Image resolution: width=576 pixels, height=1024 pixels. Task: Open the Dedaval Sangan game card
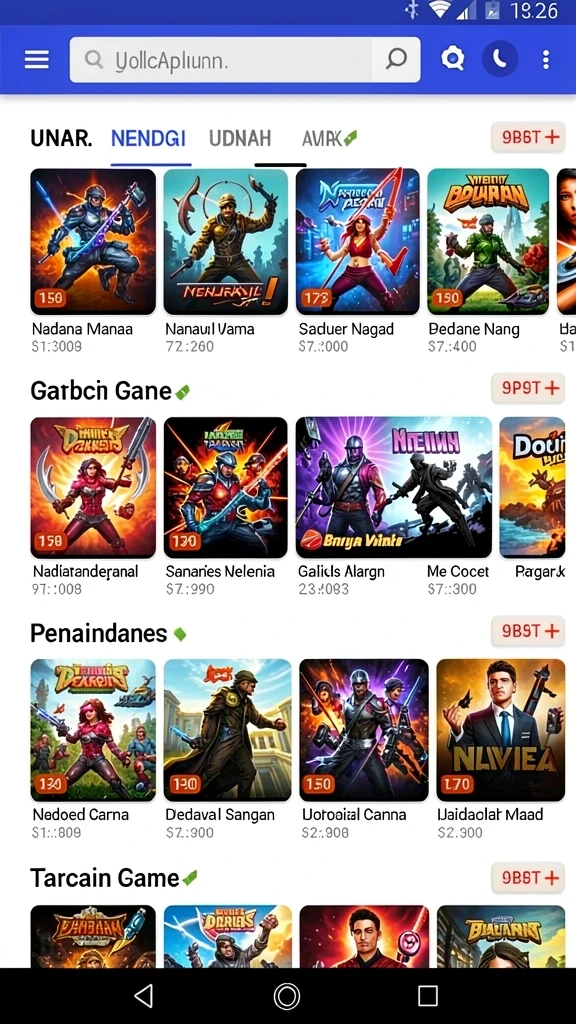coord(227,749)
